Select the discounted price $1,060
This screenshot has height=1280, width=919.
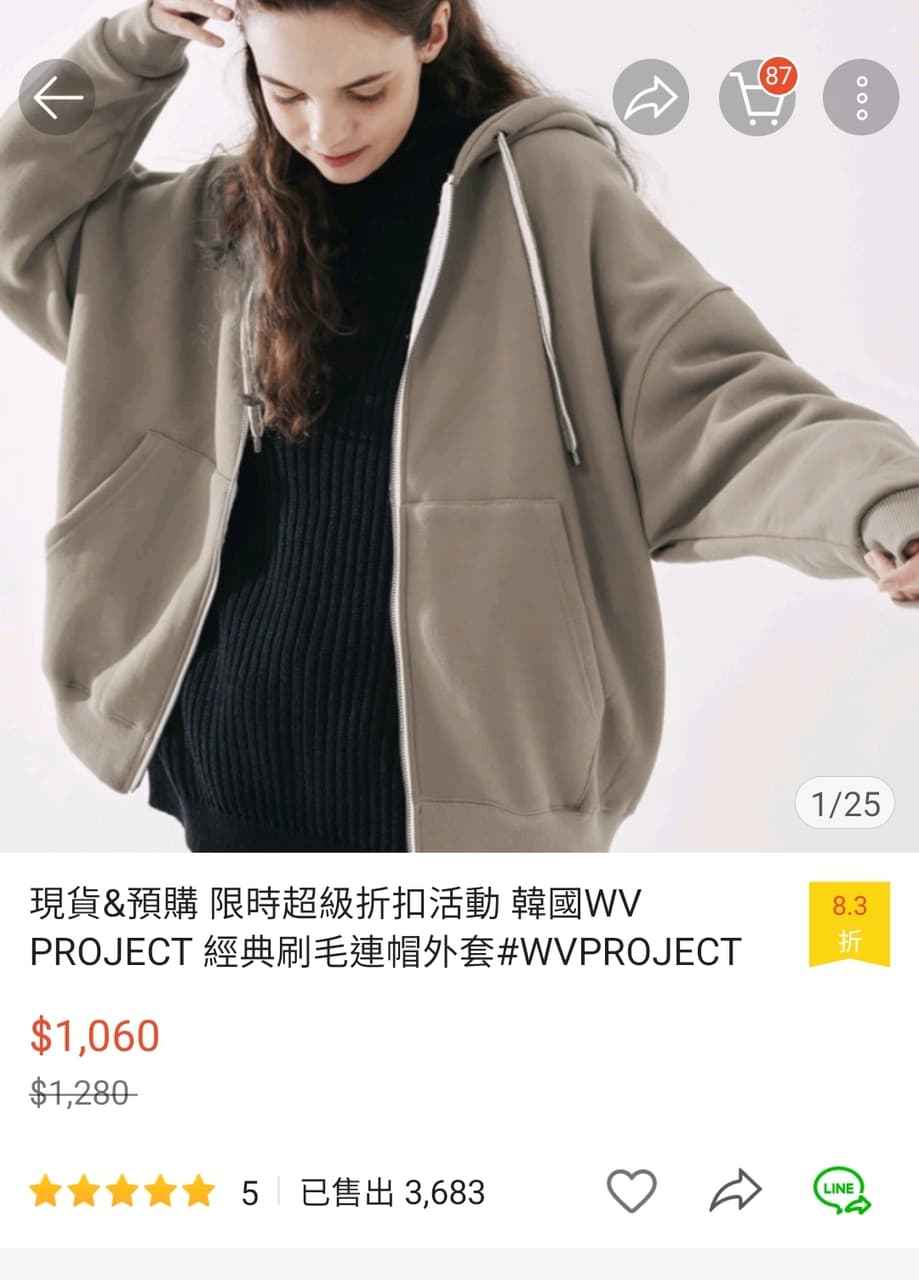(96, 1037)
